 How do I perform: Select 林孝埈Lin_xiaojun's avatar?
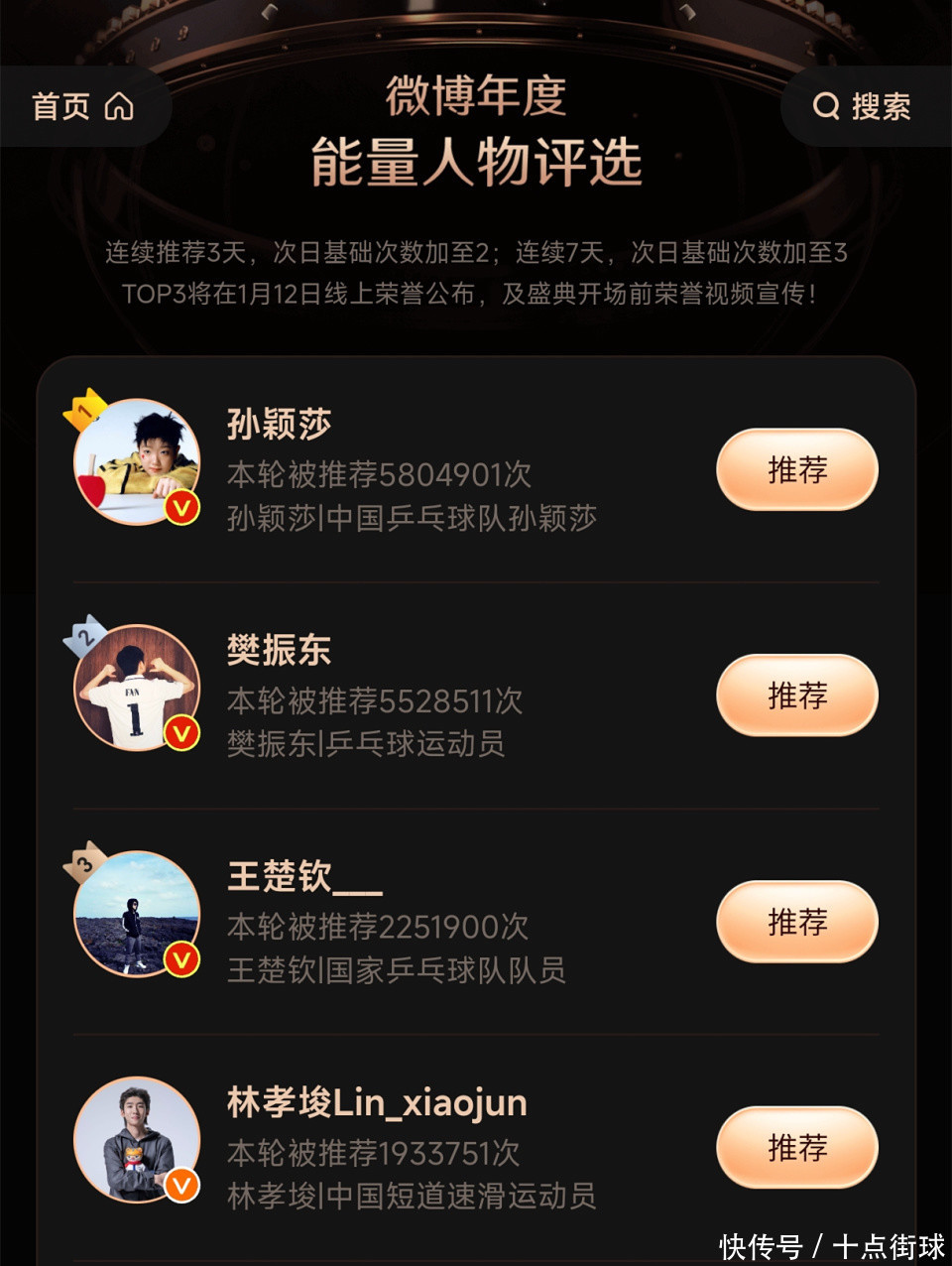(x=137, y=1140)
